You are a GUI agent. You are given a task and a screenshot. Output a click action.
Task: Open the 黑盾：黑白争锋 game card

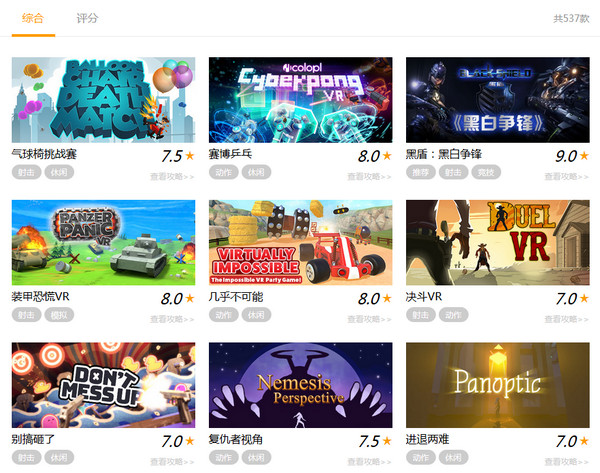497,100
